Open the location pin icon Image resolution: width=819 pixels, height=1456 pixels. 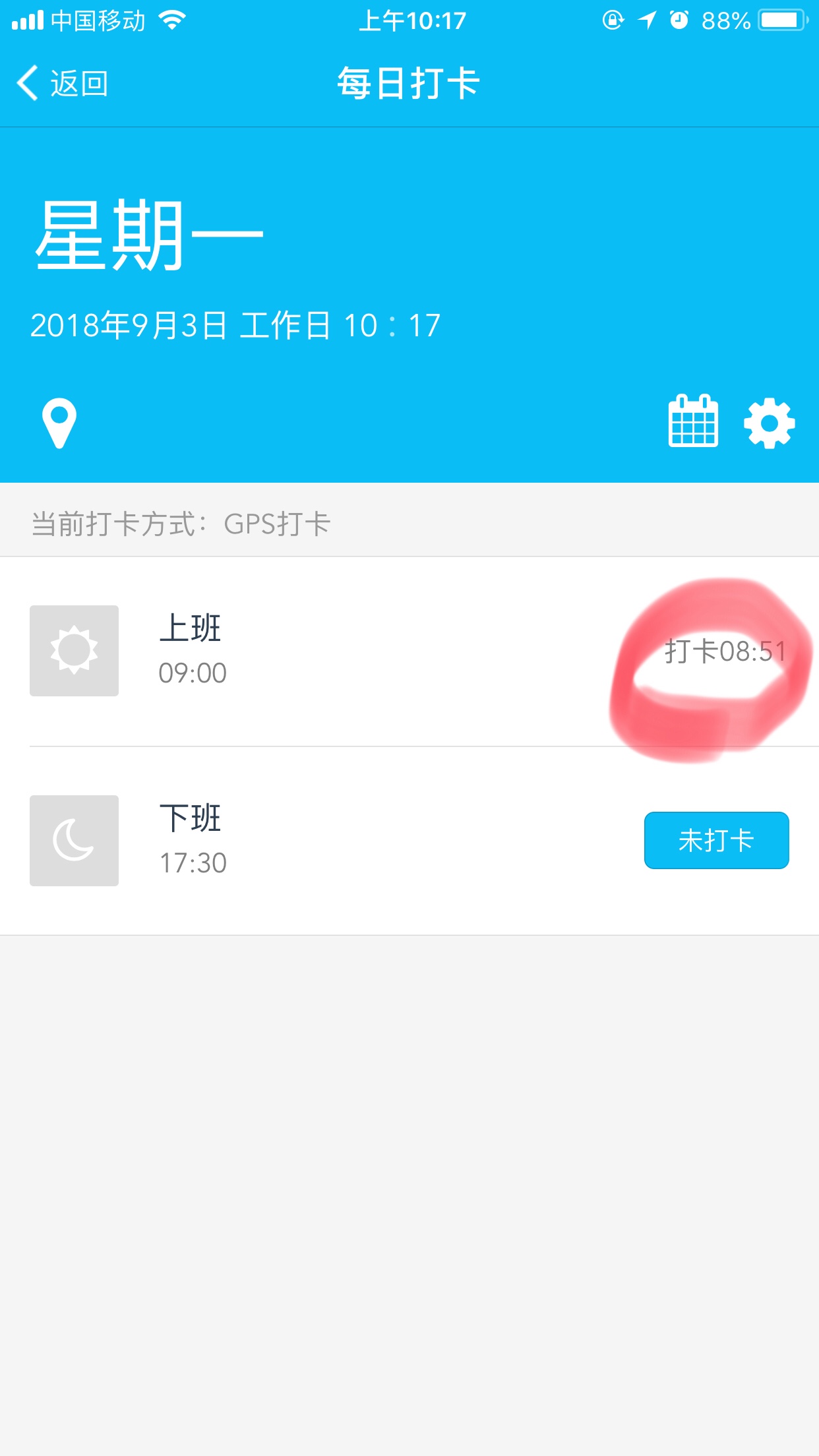[59, 423]
